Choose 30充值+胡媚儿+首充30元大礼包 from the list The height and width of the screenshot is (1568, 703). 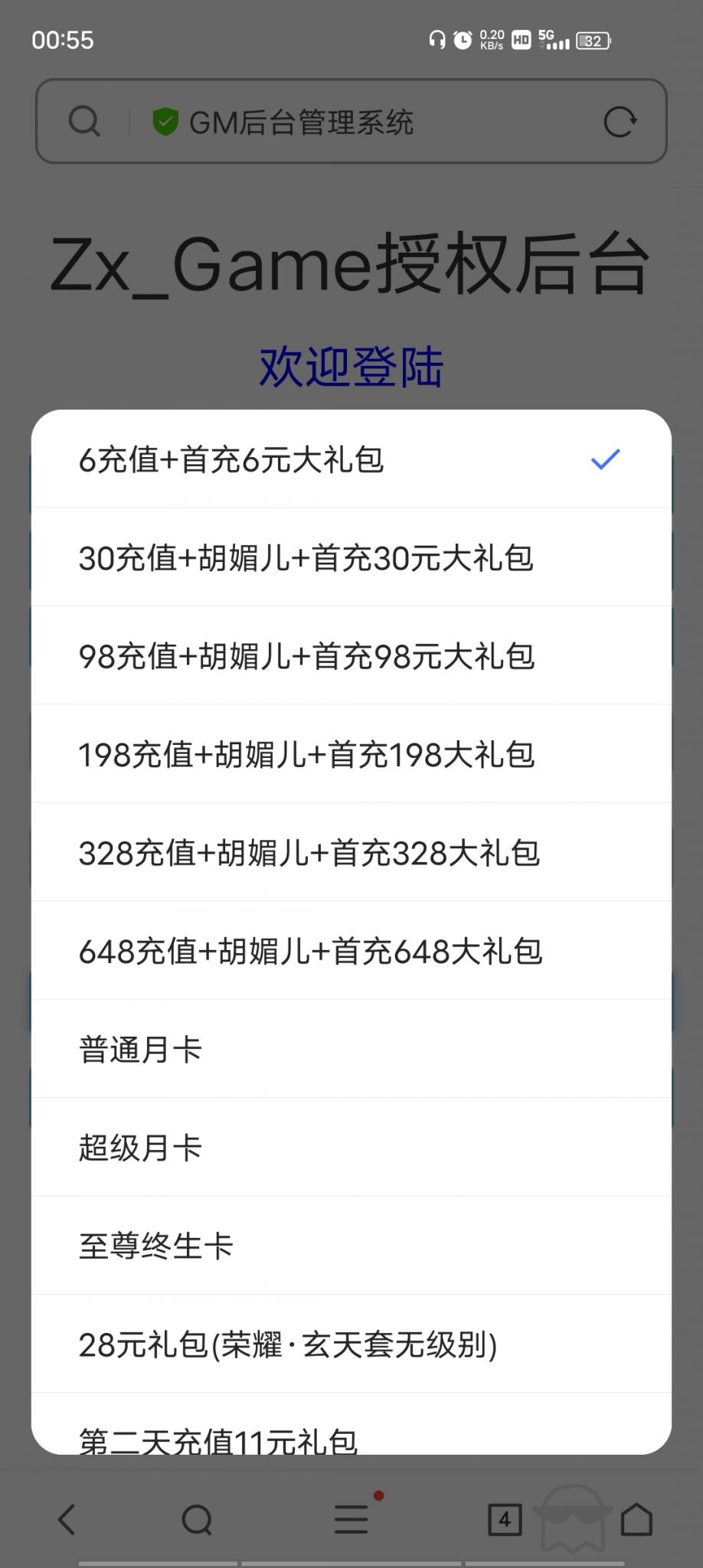point(350,557)
